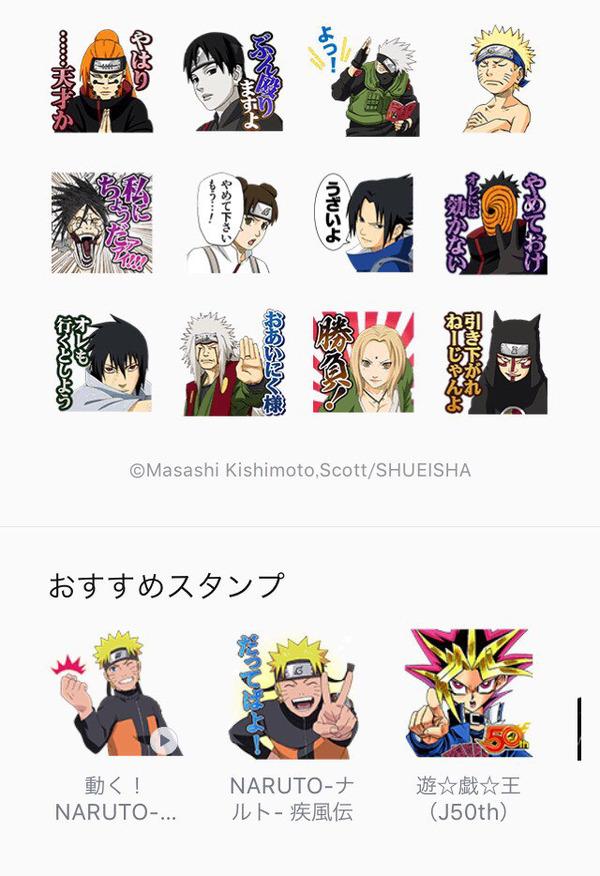Screen dimensions: 600x876
Task: Preview the Orochimaru screaming sticker
Action: (x=102, y=224)
